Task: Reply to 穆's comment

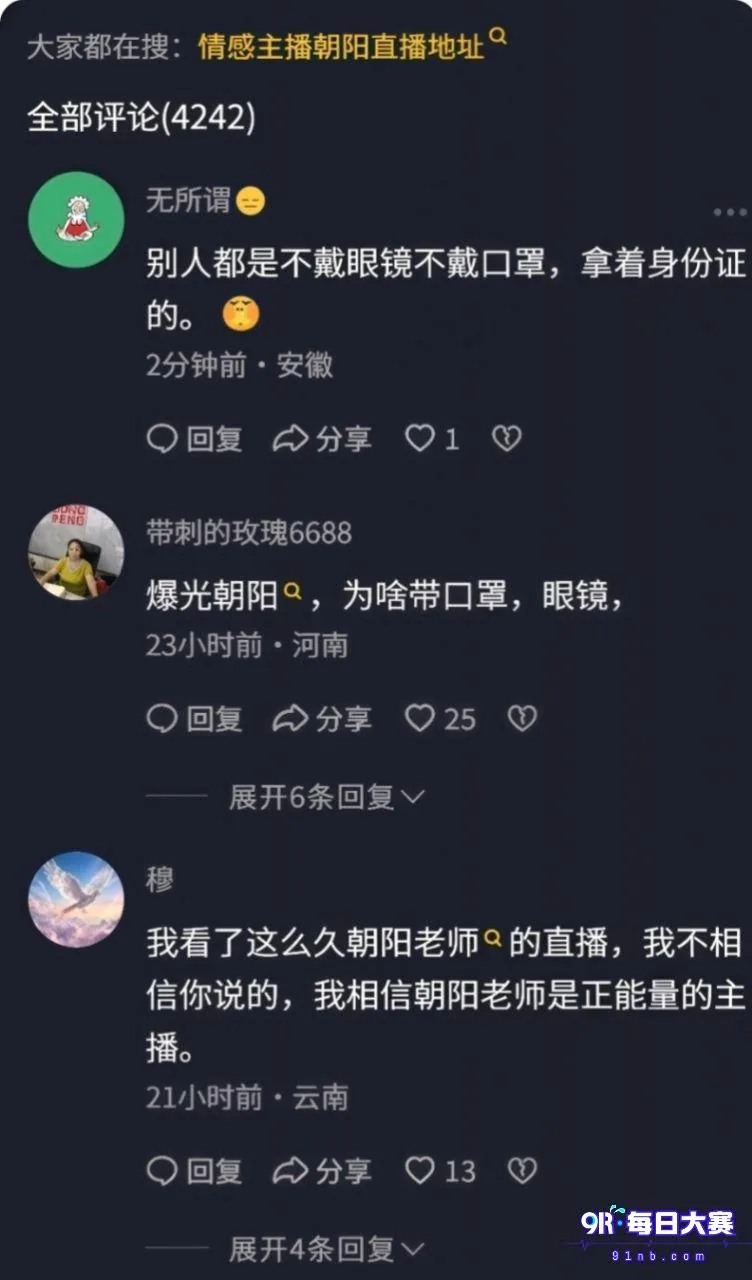Action: click(195, 1171)
